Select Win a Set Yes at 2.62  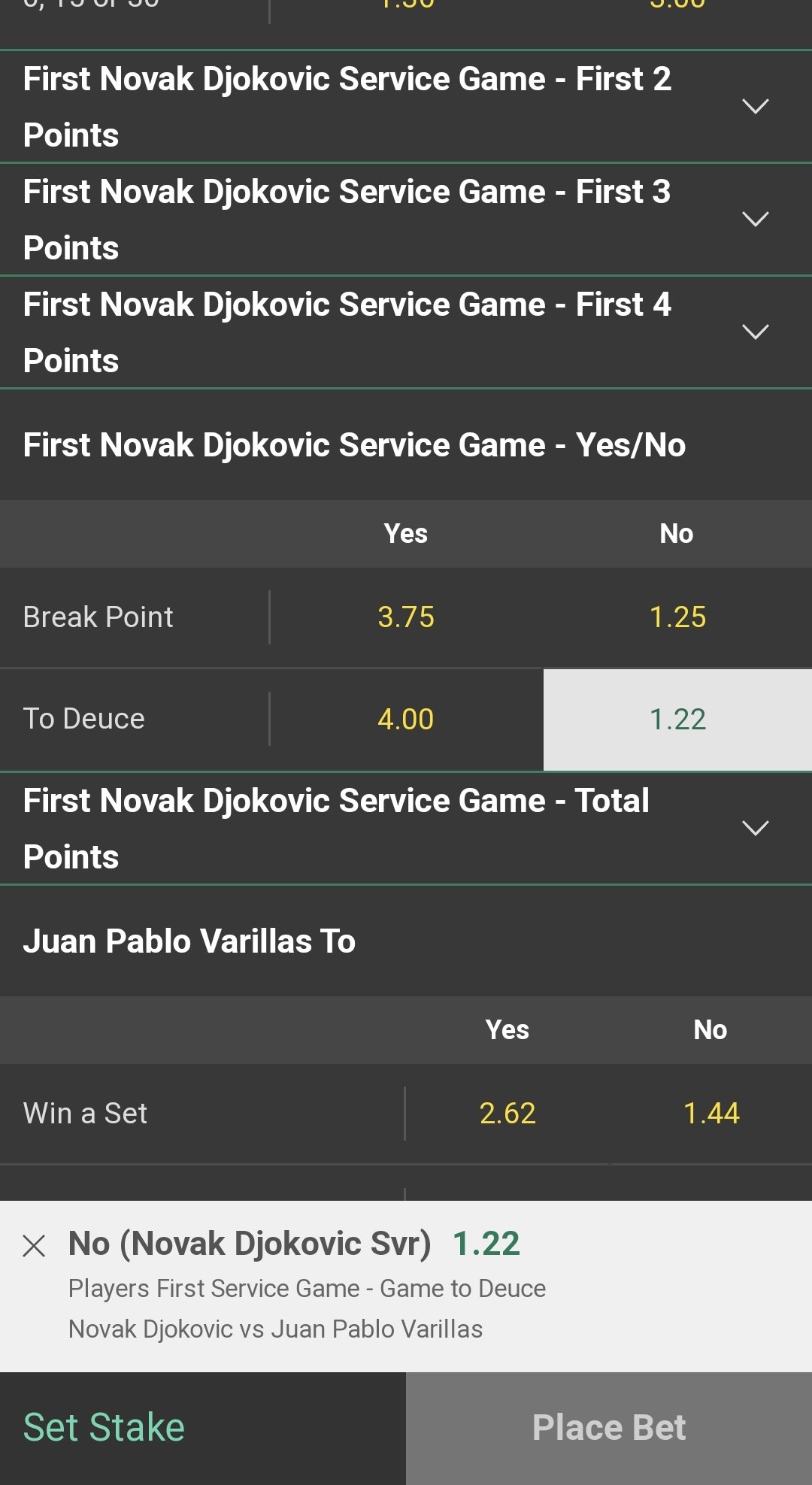pyautogui.click(x=507, y=1114)
